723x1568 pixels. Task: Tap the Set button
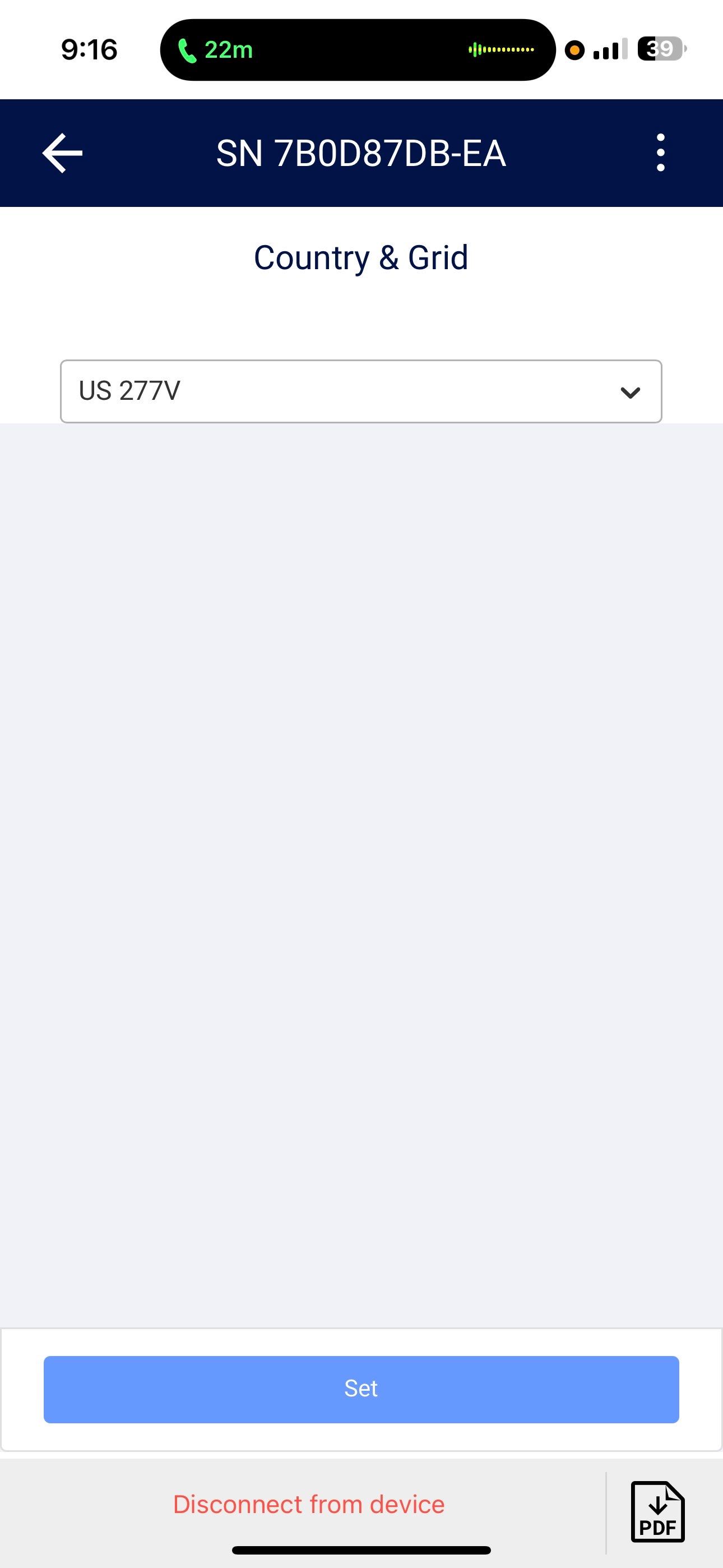[361, 1389]
